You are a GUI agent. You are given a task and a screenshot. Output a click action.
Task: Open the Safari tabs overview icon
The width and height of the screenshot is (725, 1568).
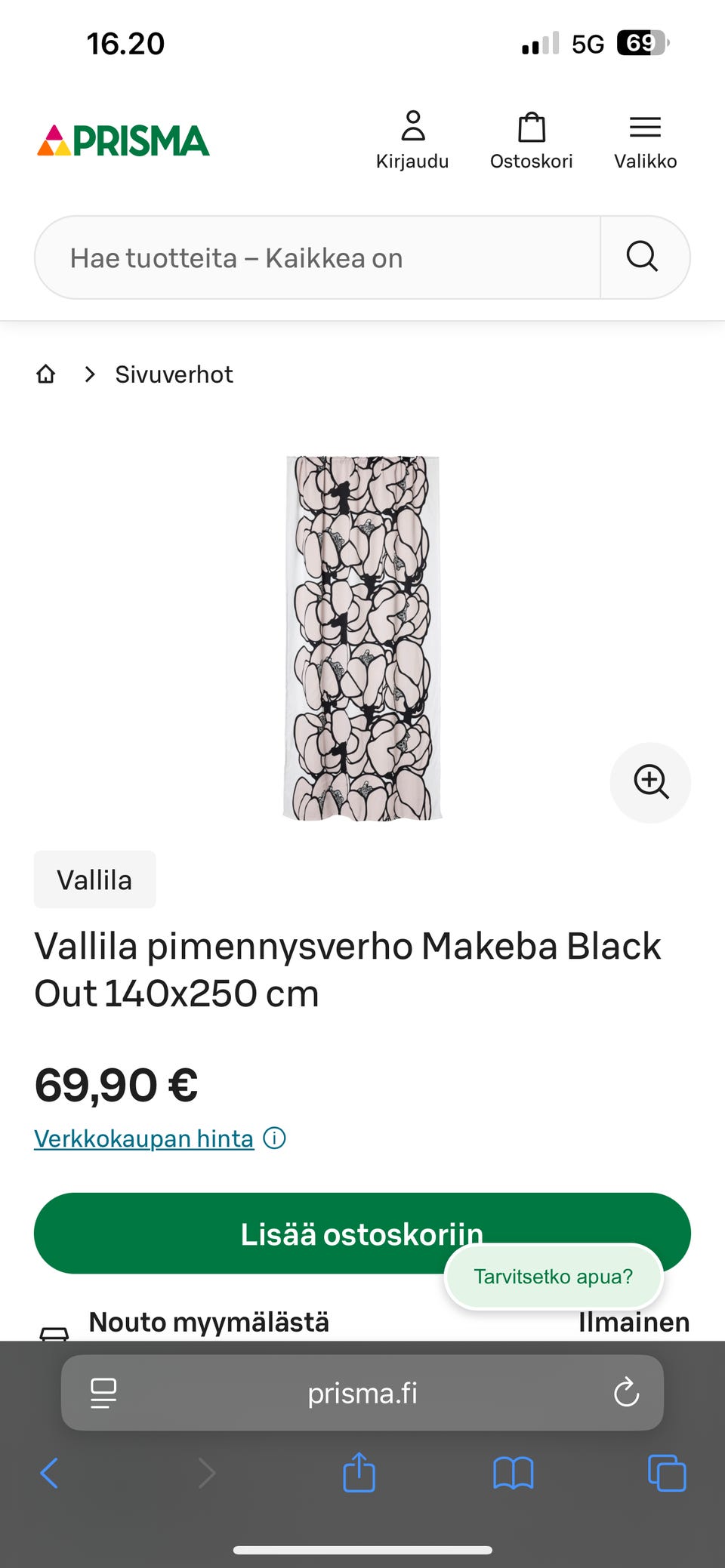(665, 1472)
